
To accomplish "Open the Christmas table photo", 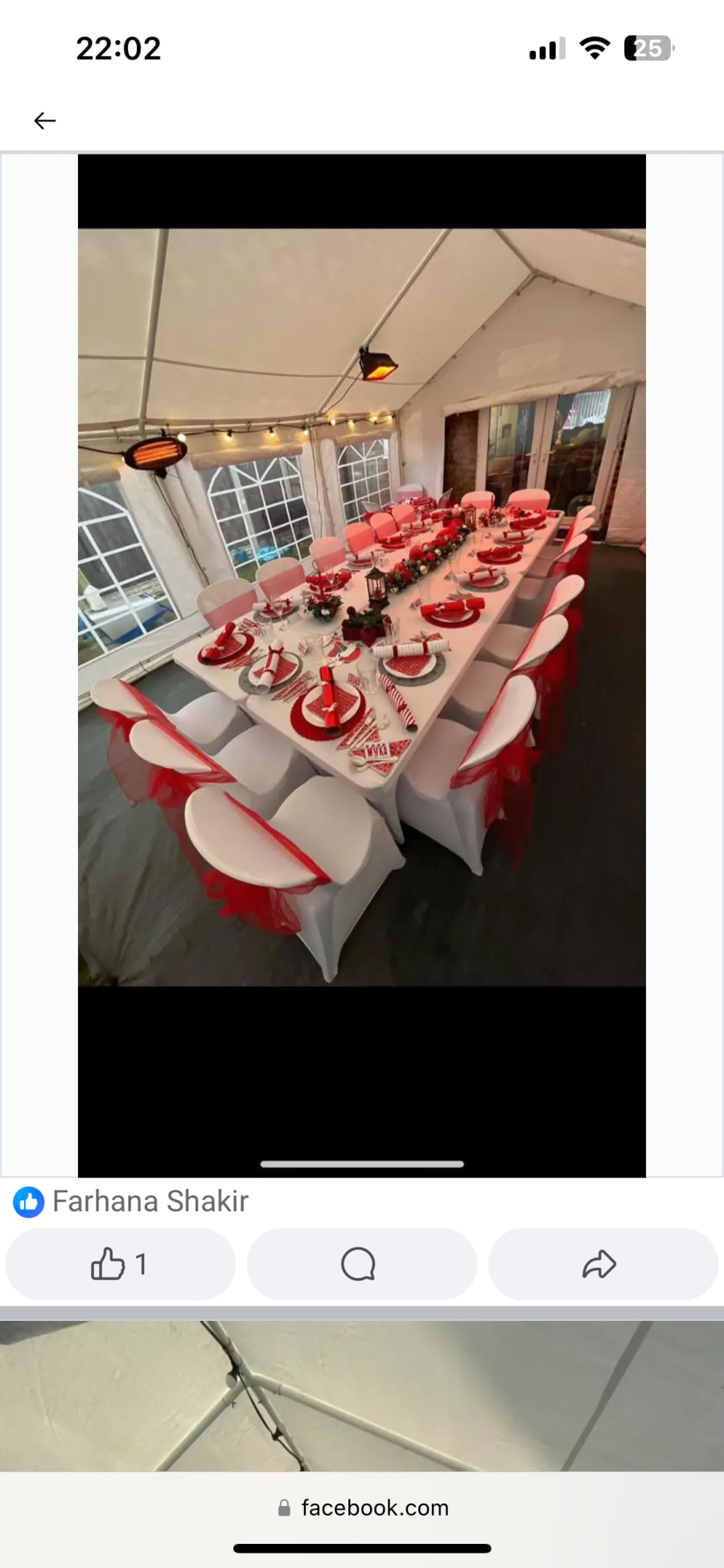I will coord(361,607).
